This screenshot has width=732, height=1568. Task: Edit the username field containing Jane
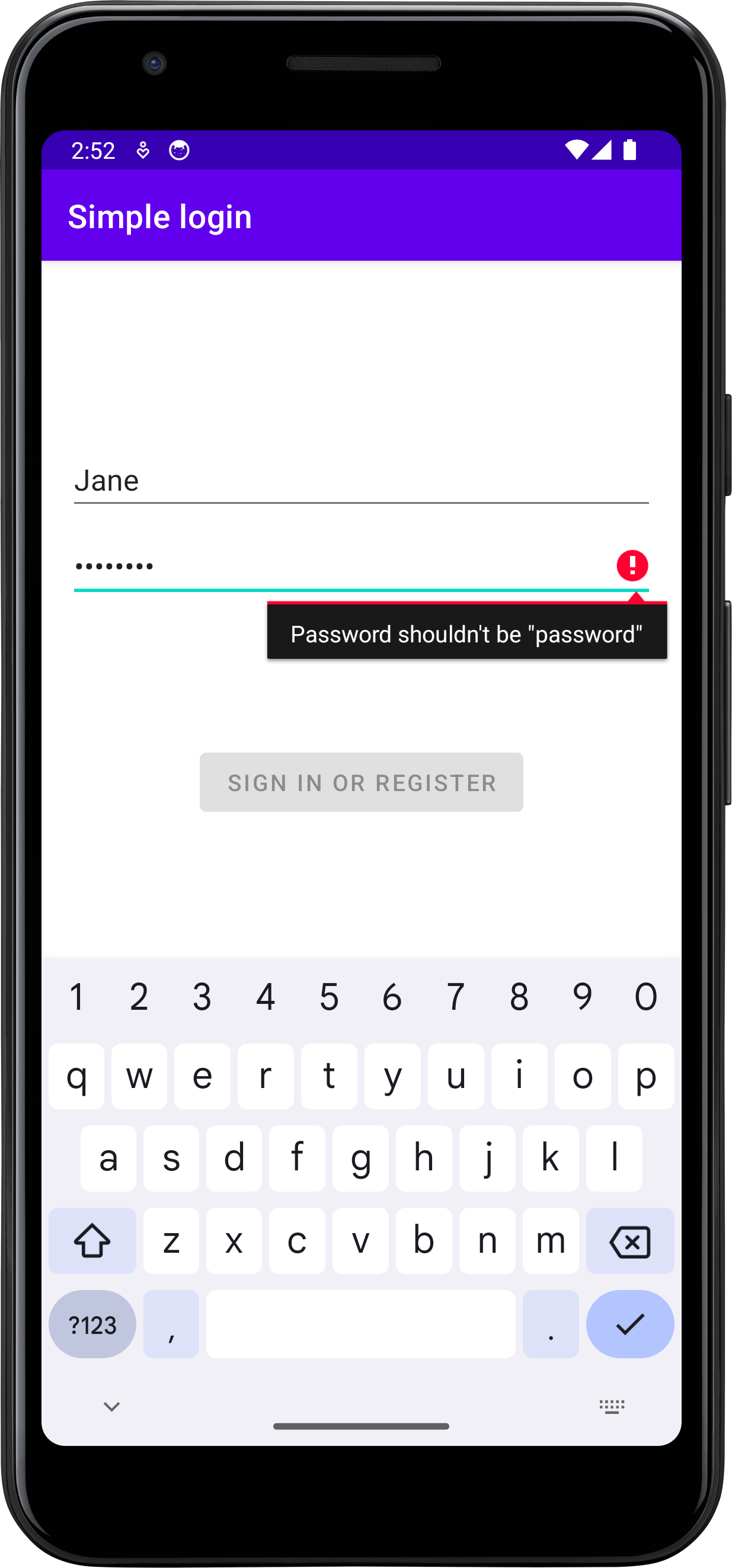coord(360,481)
